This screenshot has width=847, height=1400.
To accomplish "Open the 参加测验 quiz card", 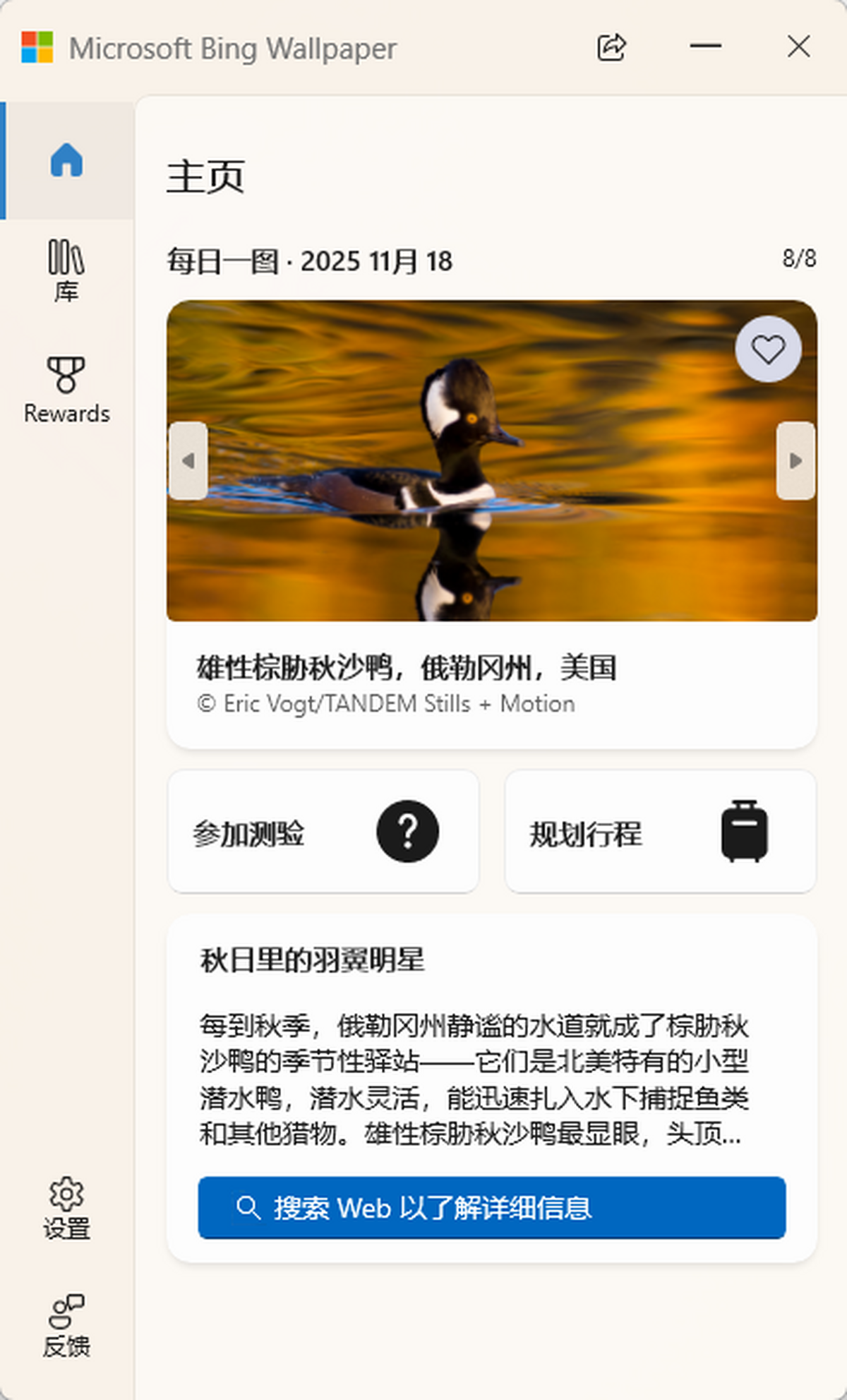I will (x=323, y=832).
